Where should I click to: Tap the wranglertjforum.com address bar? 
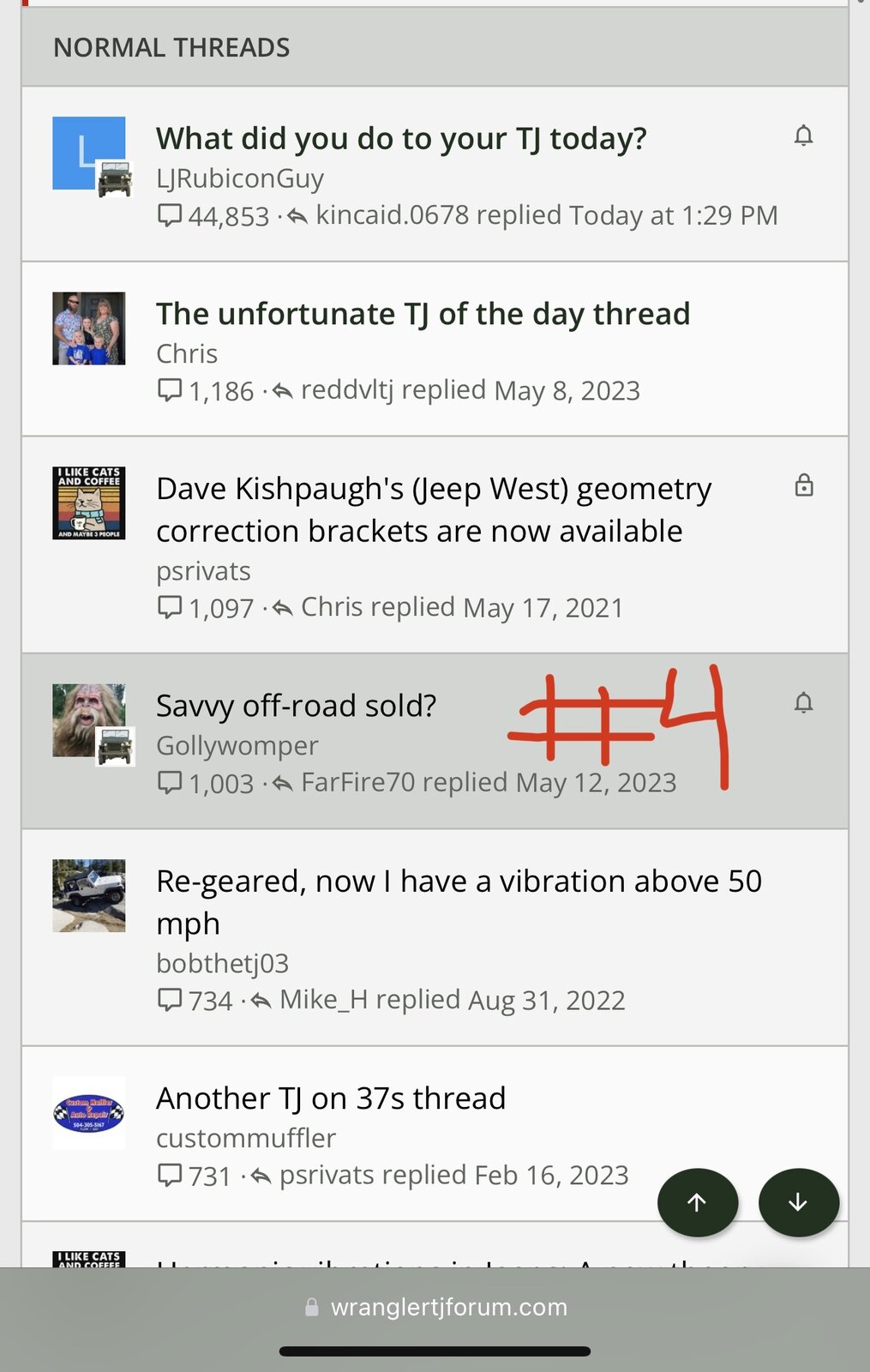click(x=435, y=1307)
